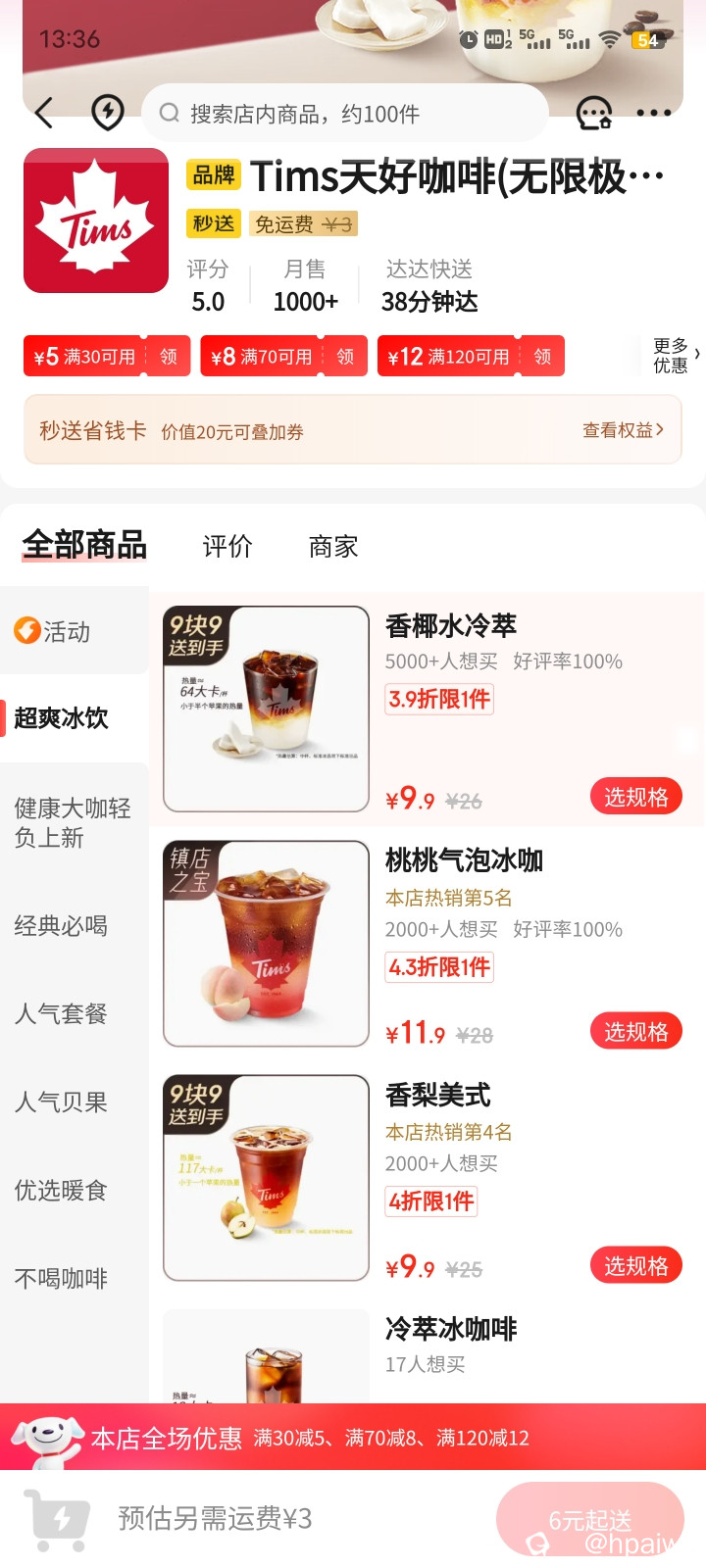
Task: Select the 健康大咖轻负上新 category
Action: point(73,822)
